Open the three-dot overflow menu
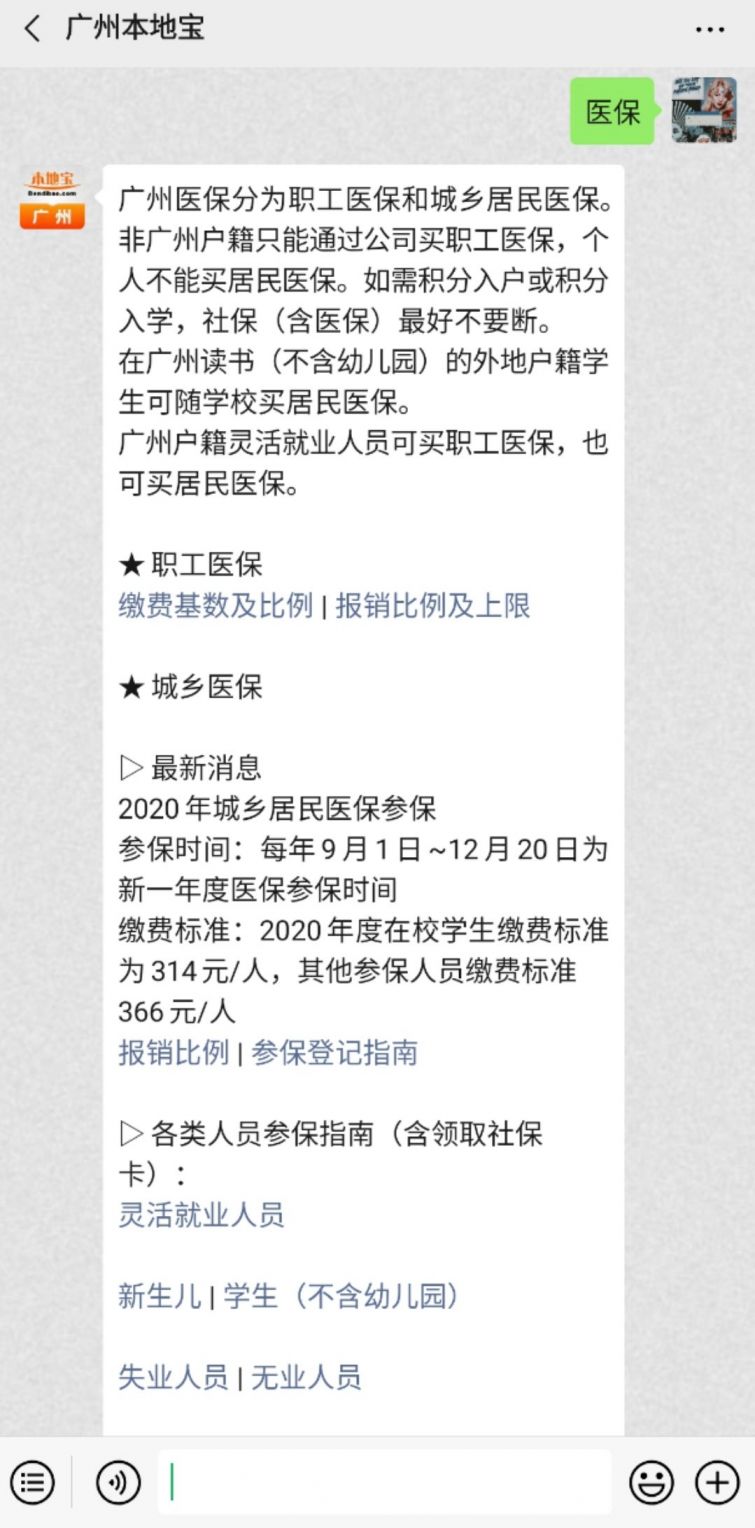 709,30
